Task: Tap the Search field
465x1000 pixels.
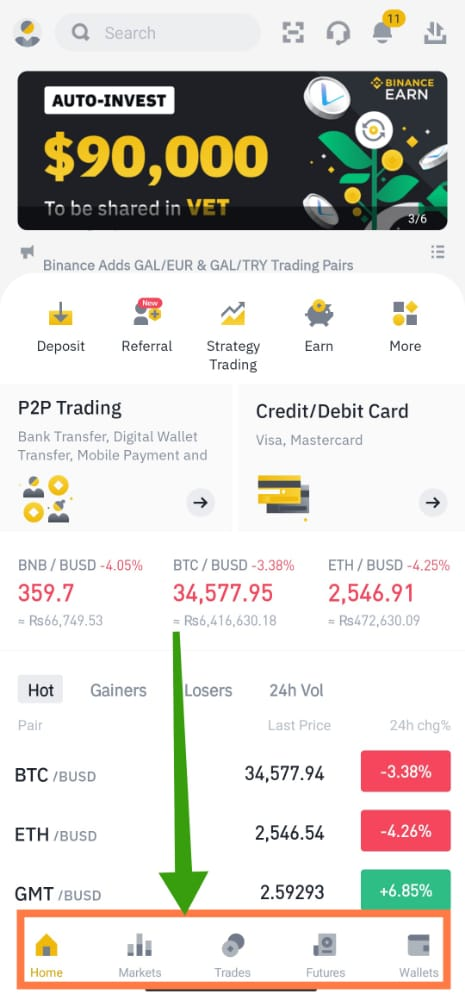Action: tap(158, 33)
